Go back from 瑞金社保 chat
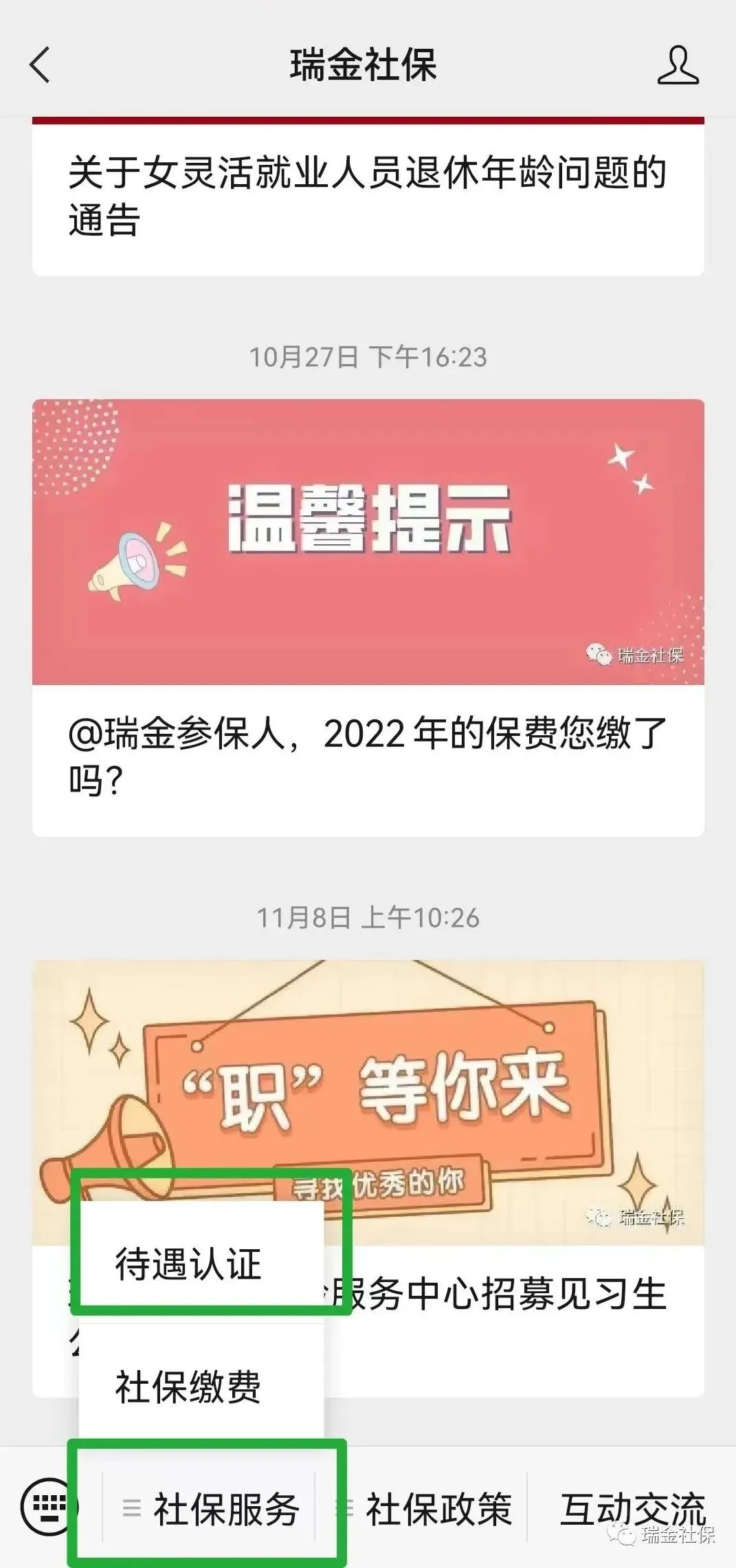736x1568 pixels. coord(40,65)
